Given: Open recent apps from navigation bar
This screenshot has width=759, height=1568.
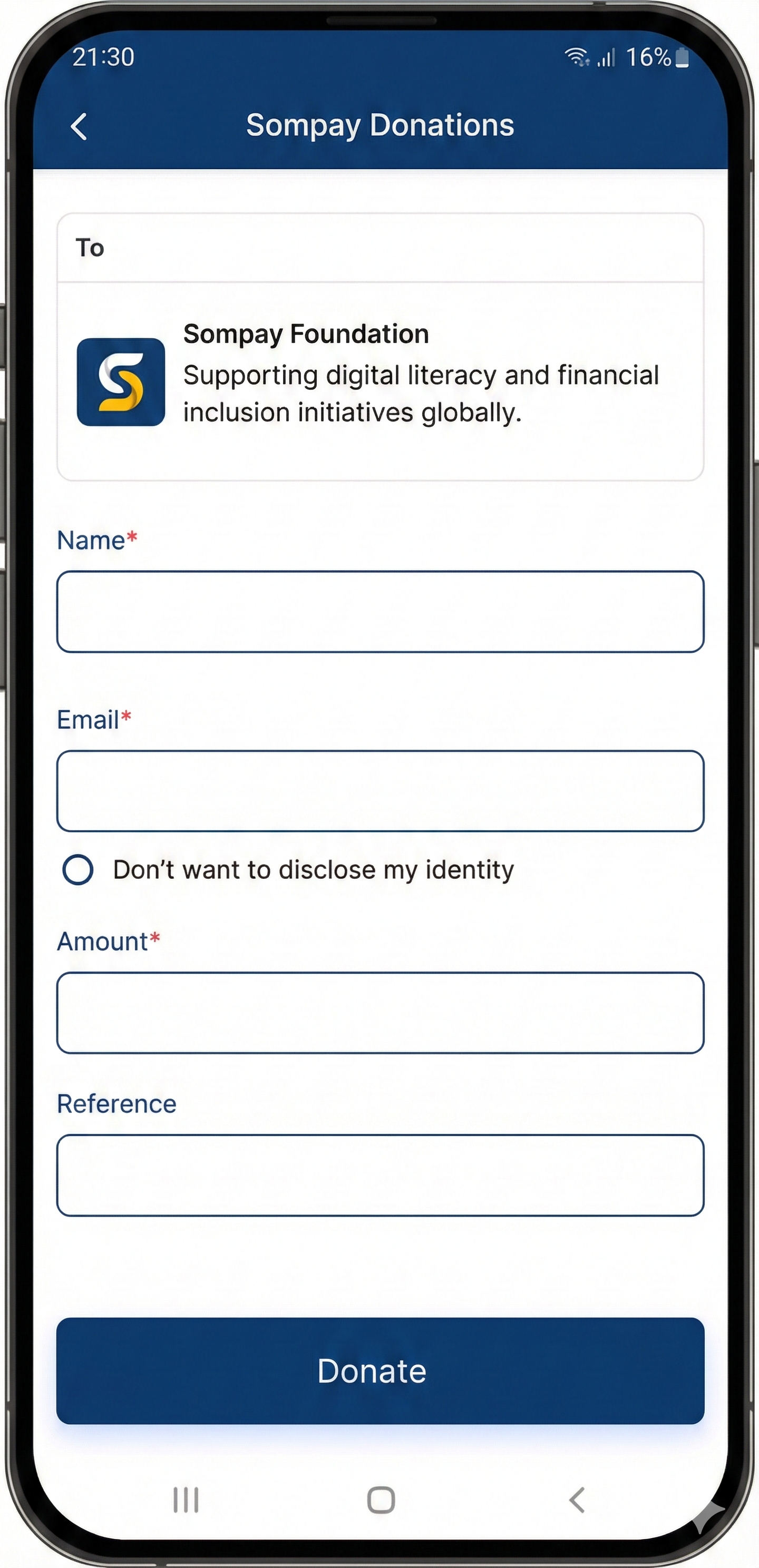Looking at the screenshot, I should tap(186, 1500).
